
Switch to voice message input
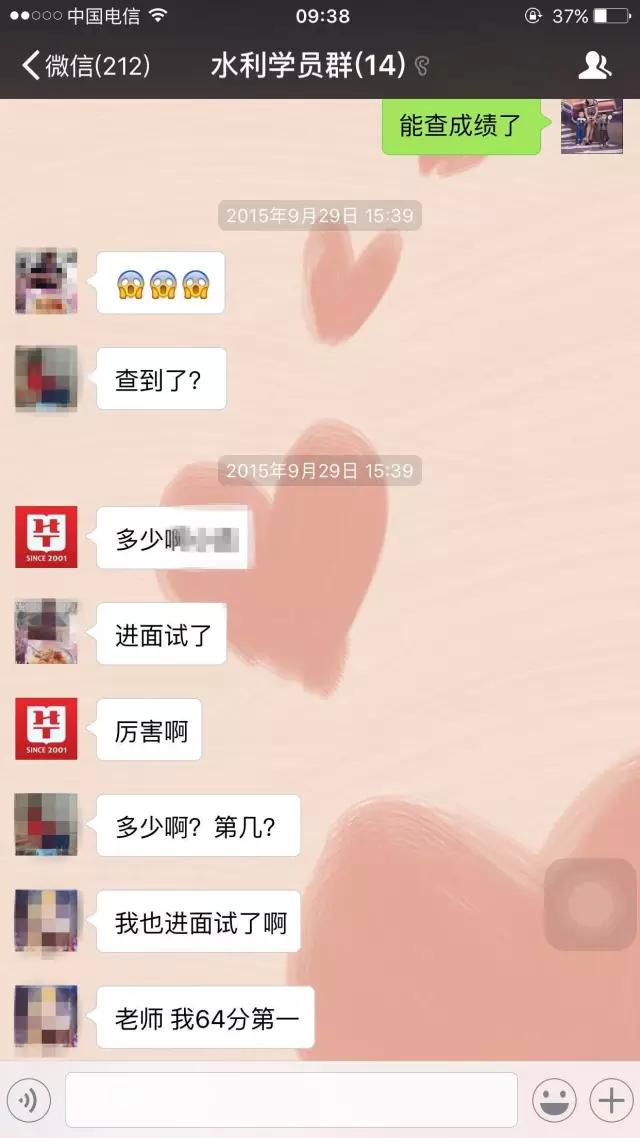pyautogui.click(x=29, y=1101)
